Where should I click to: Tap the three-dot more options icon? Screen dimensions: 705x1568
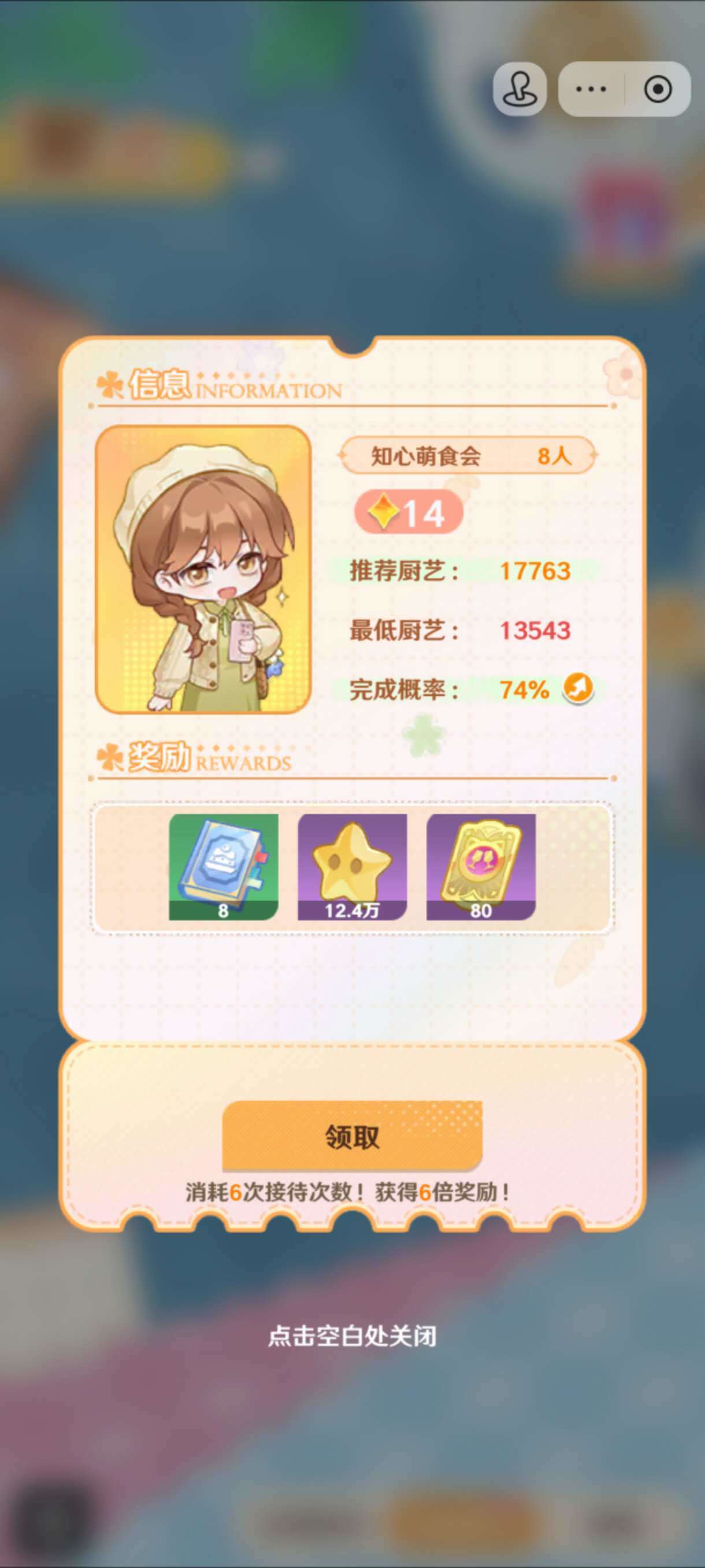click(x=589, y=89)
